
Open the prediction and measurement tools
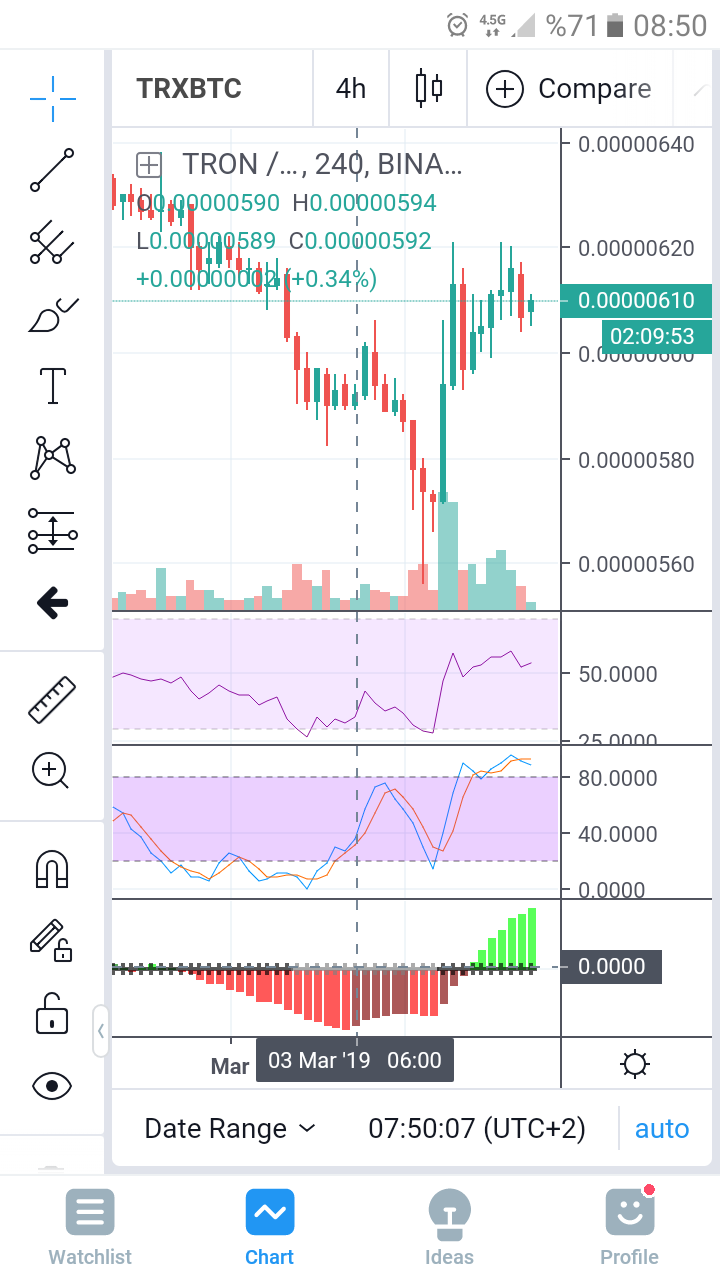pyautogui.click(x=52, y=530)
